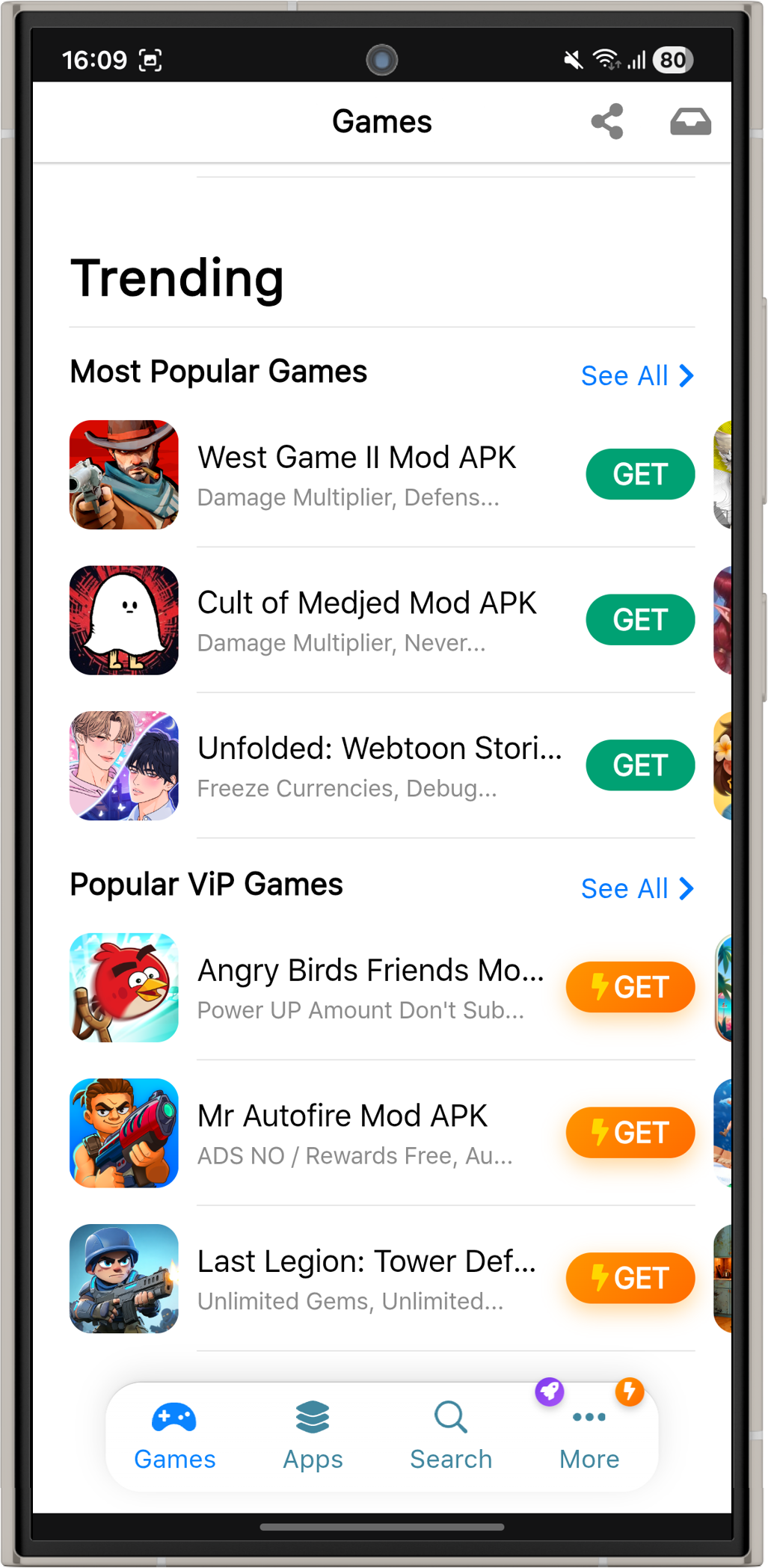Tap the chevron next to Most Popular Games
The image size is (768, 1568).
pos(685,375)
